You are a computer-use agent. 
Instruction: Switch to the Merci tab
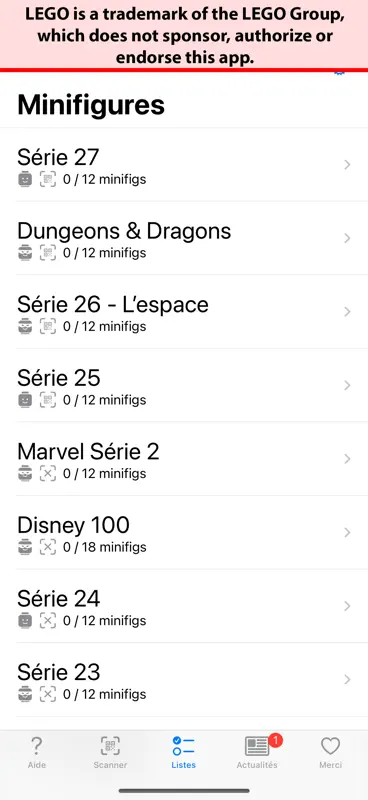tap(331, 752)
